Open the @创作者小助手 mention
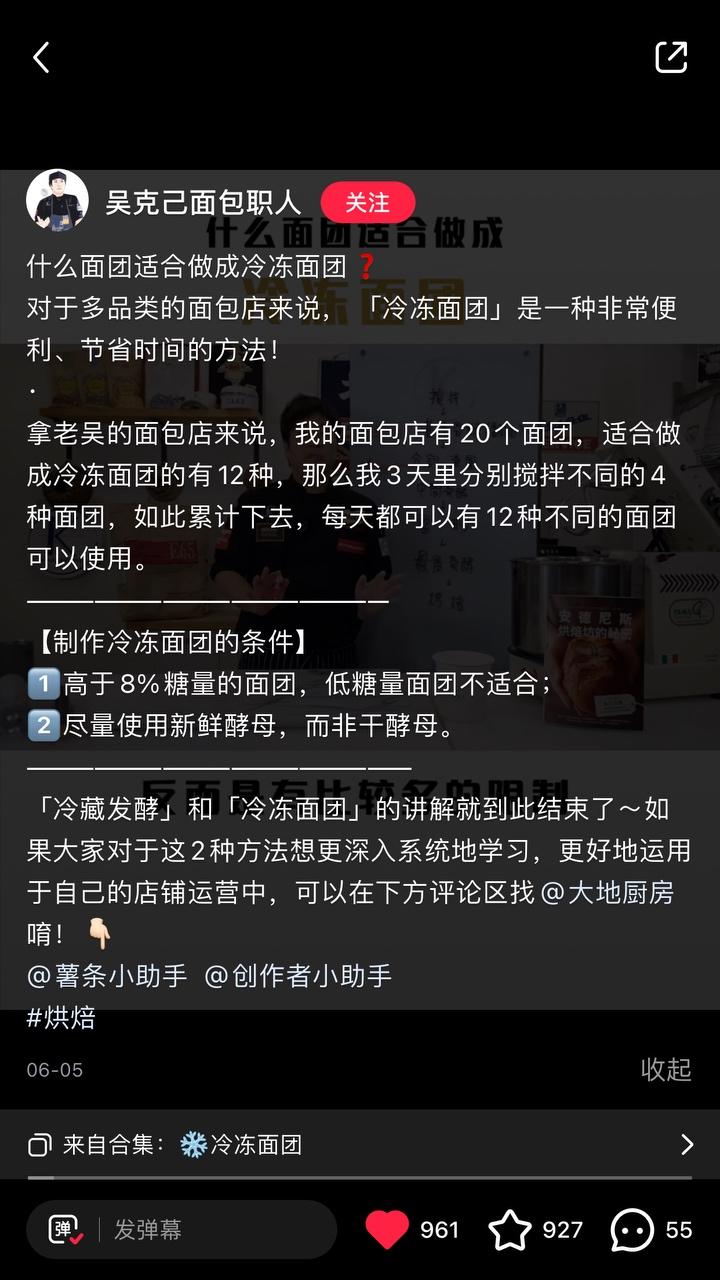The width and height of the screenshot is (720, 1280). point(298,975)
